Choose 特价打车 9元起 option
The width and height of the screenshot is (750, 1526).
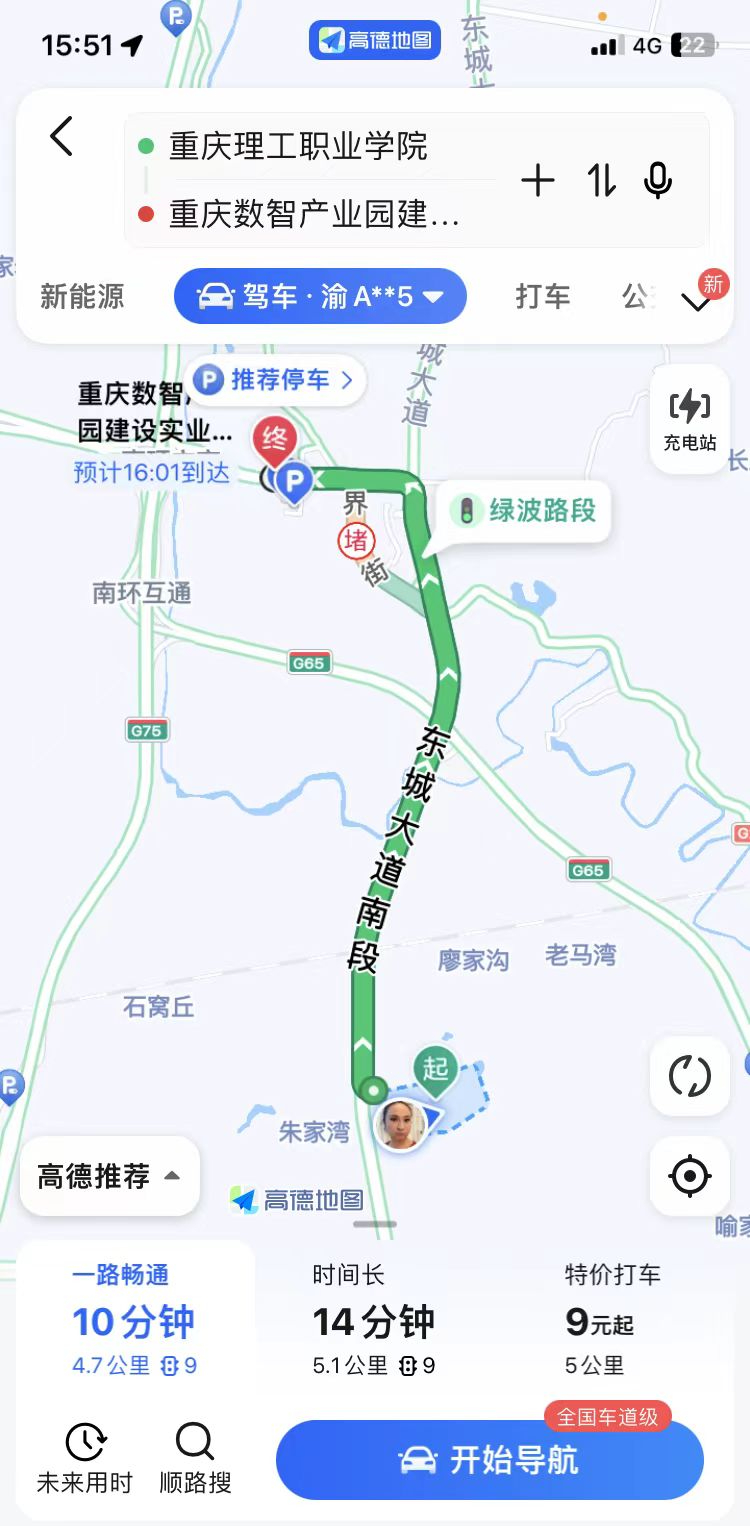(x=612, y=1320)
